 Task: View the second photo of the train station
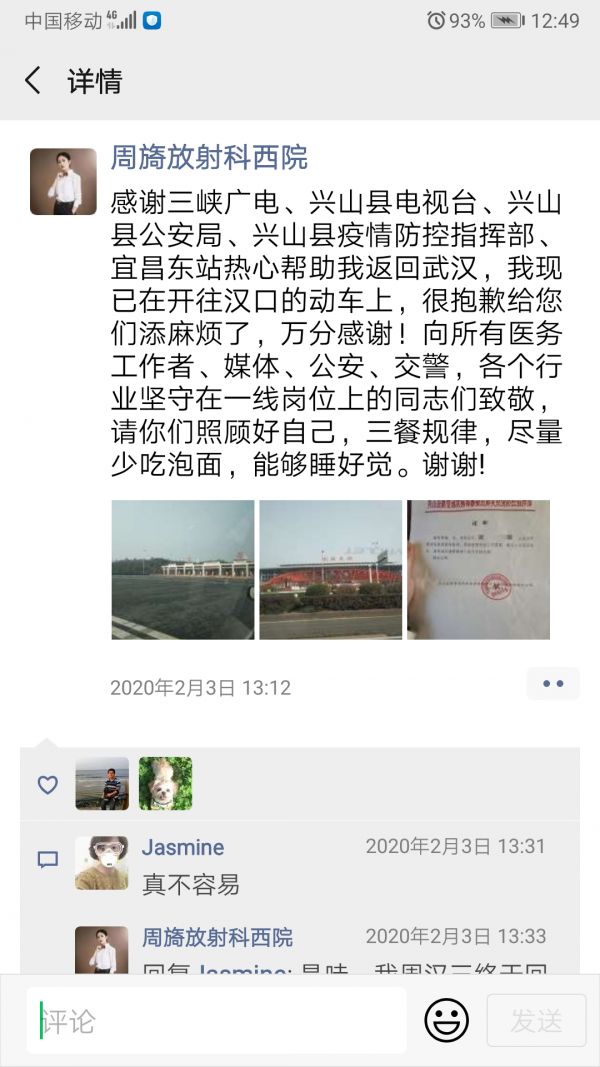click(x=330, y=570)
